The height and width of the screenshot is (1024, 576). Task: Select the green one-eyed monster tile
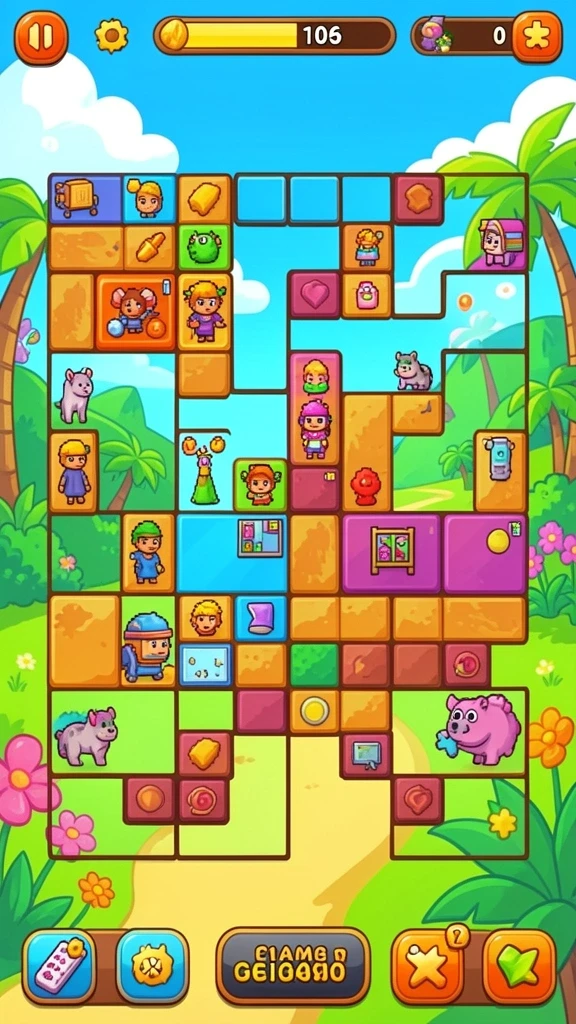coord(204,248)
